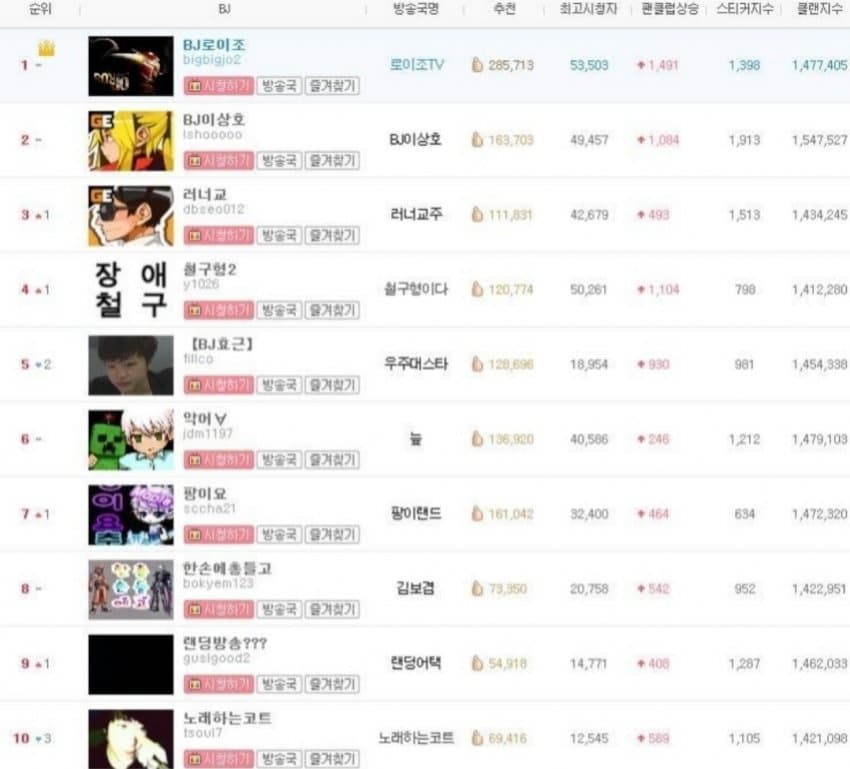Open the 팡이랜드 station link
Image resolution: width=850 pixels, height=769 pixels.
tap(416, 513)
